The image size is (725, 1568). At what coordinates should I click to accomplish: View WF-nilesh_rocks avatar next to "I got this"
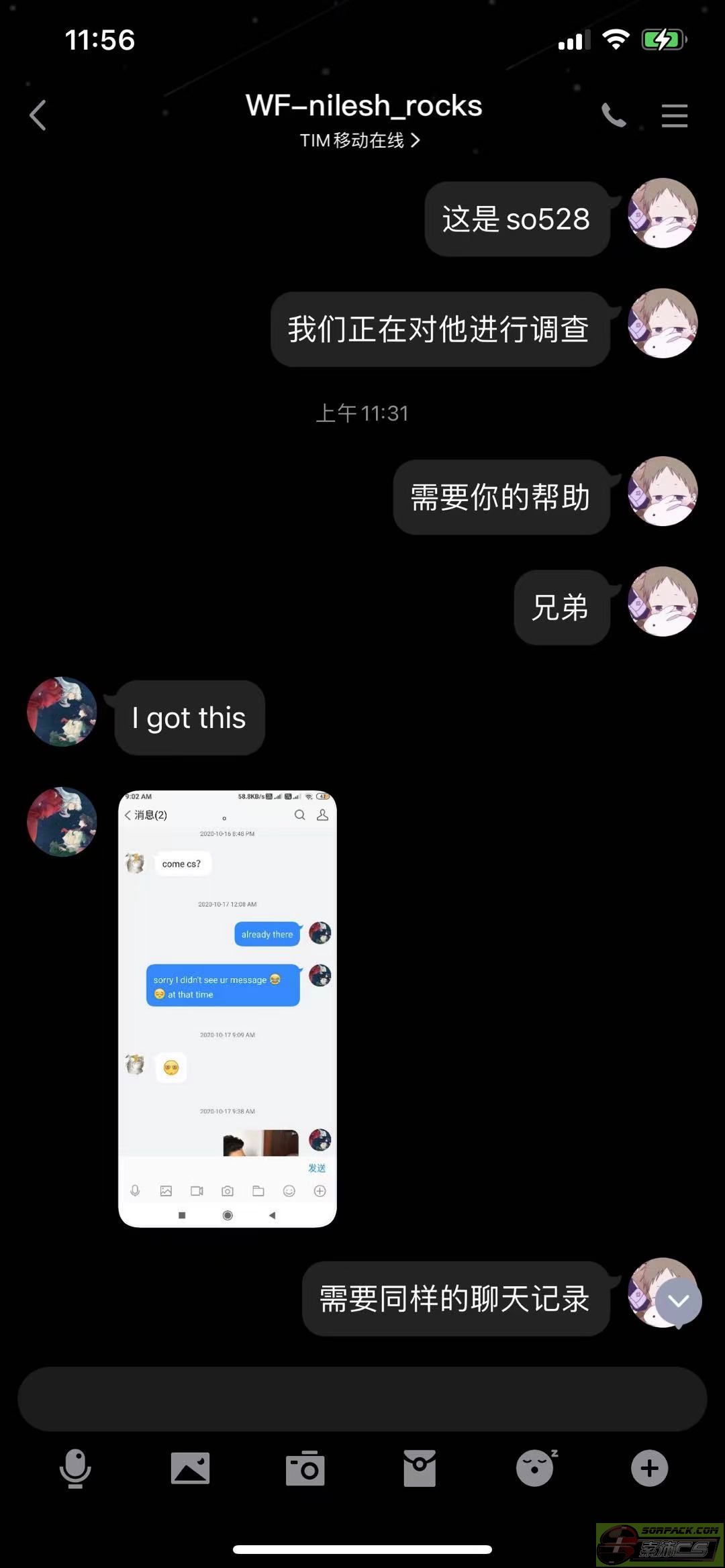62,711
